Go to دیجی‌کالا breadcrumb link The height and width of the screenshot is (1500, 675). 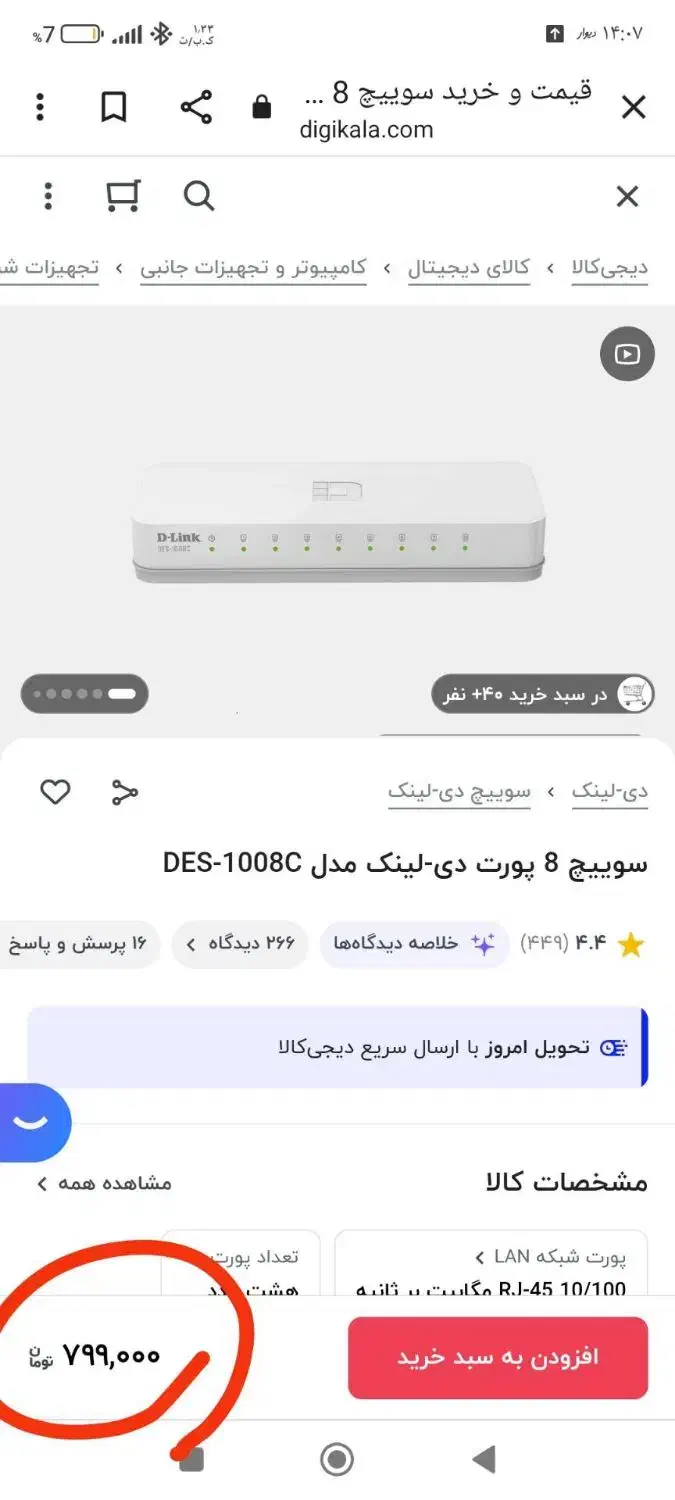[x=610, y=268]
